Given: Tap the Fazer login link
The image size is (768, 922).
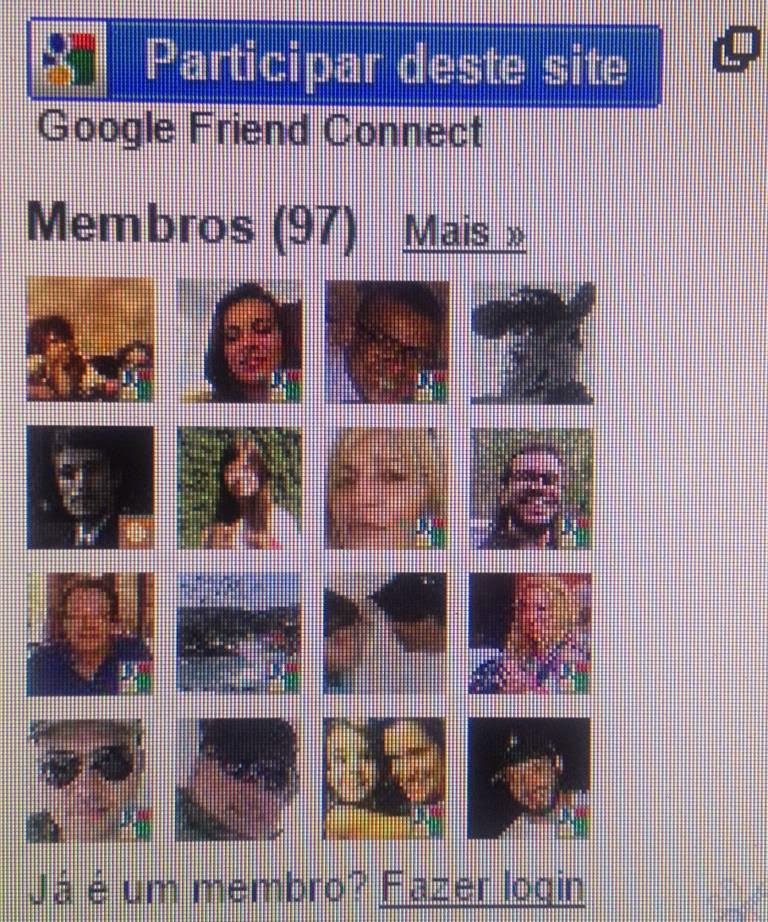Looking at the screenshot, I should (484, 886).
